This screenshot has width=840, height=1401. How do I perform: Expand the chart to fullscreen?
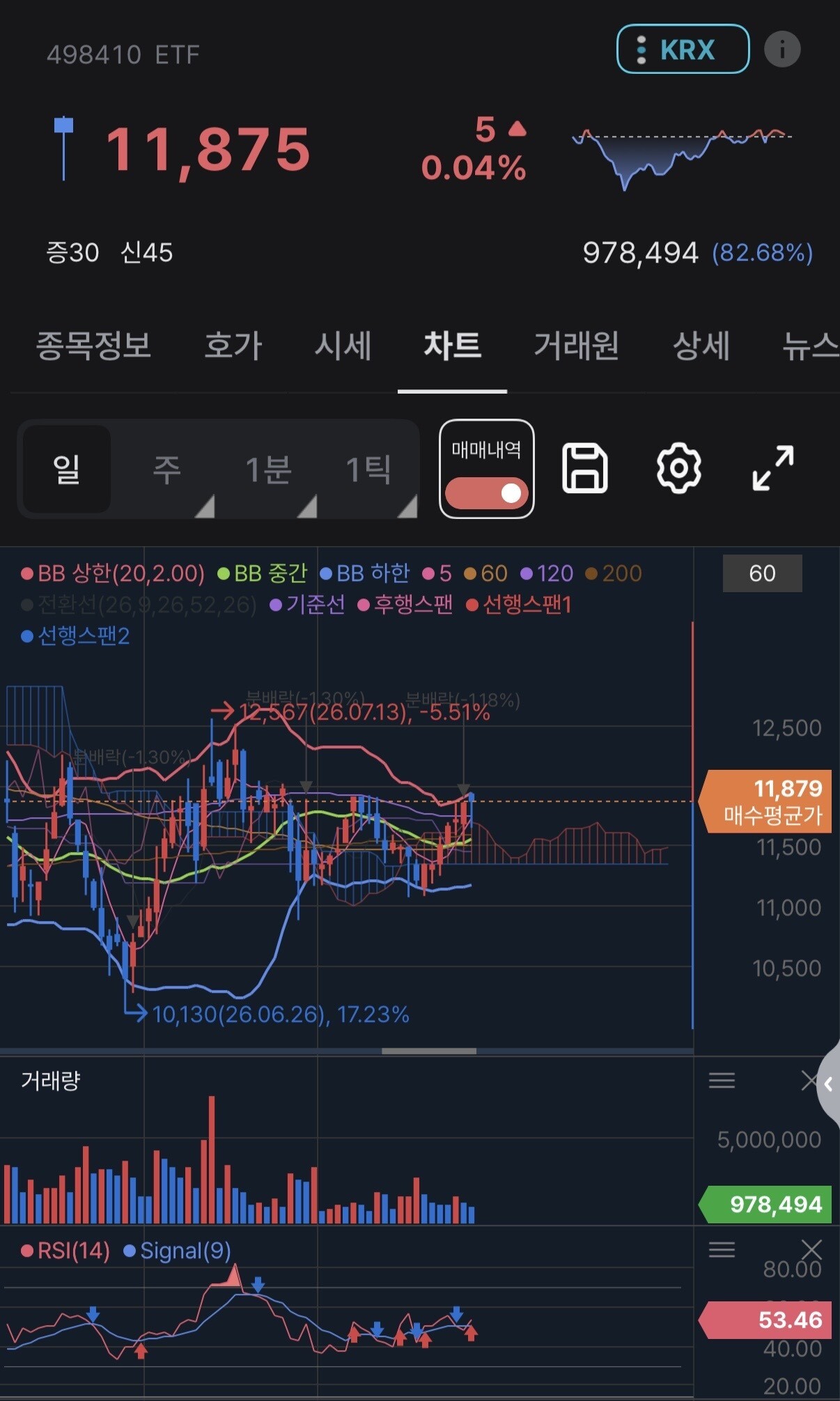(773, 467)
